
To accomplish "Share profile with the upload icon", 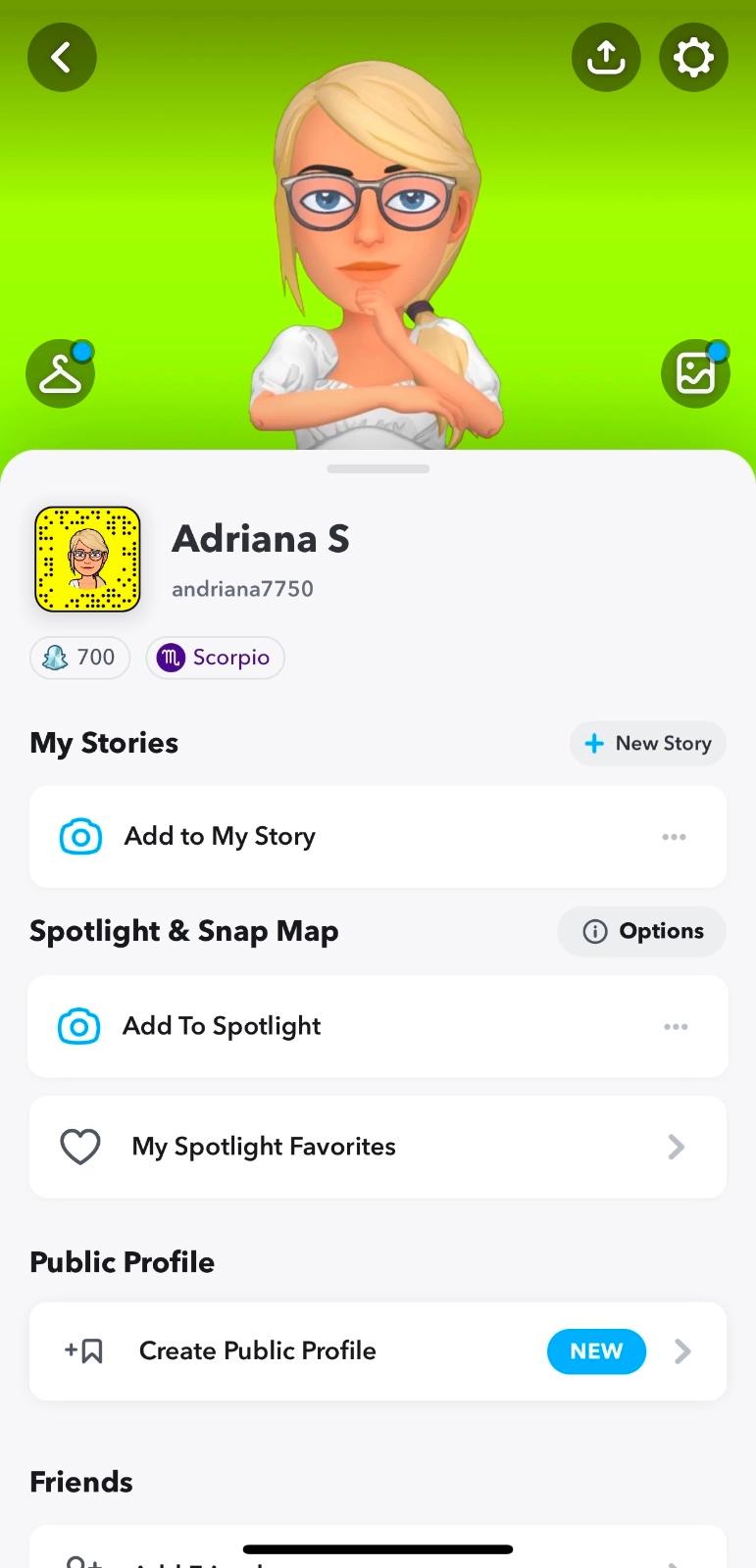I will tap(605, 58).
